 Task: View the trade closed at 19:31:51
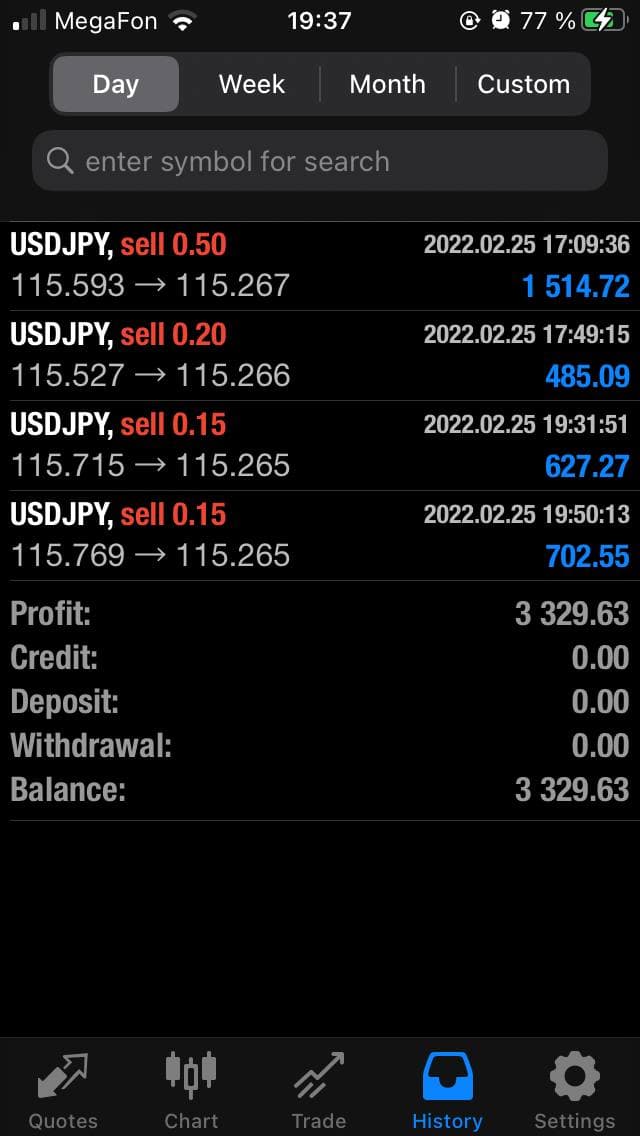(x=320, y=446)
